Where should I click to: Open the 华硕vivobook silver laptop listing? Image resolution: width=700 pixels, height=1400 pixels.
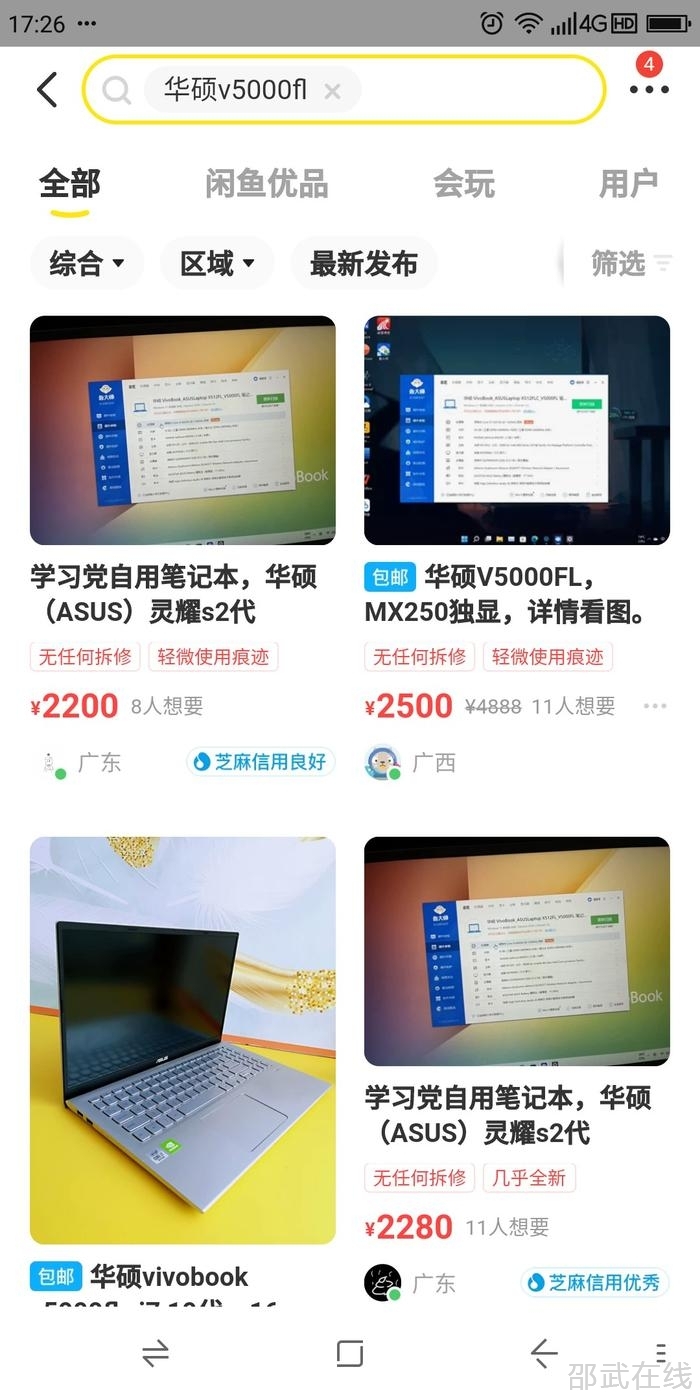coord(182,1040)
